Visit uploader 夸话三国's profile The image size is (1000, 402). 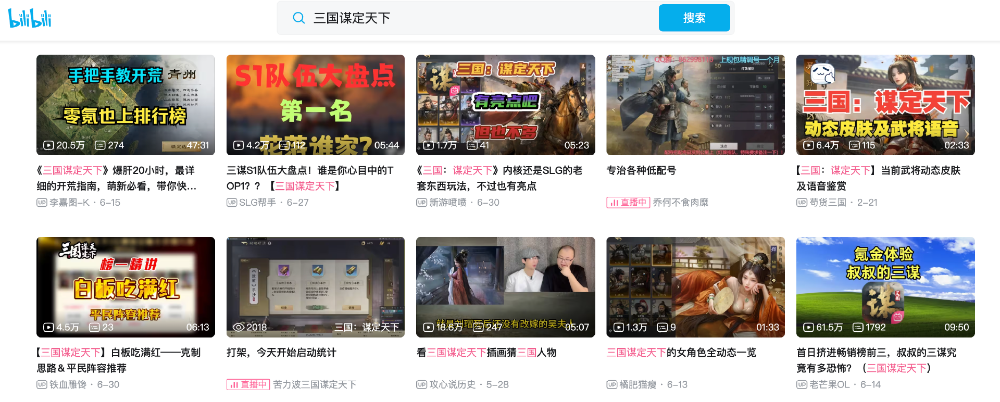tap(831, 202)
